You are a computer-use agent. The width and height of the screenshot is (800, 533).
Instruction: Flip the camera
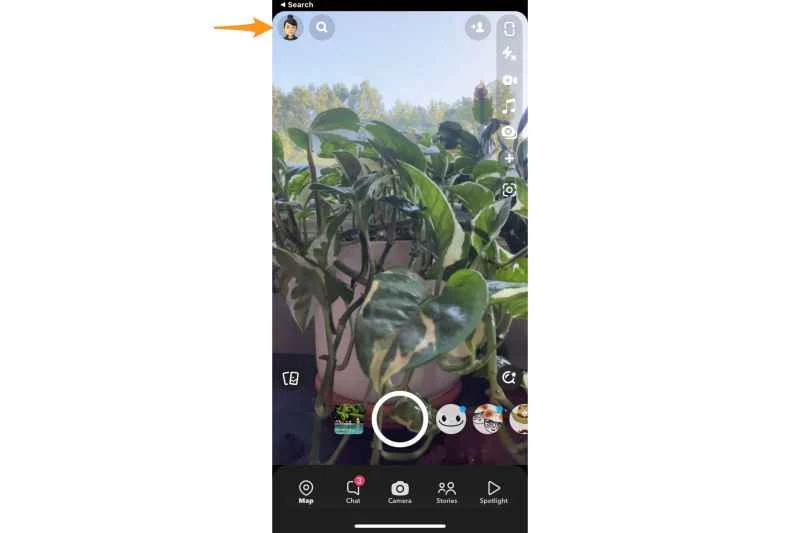point(509,29)
